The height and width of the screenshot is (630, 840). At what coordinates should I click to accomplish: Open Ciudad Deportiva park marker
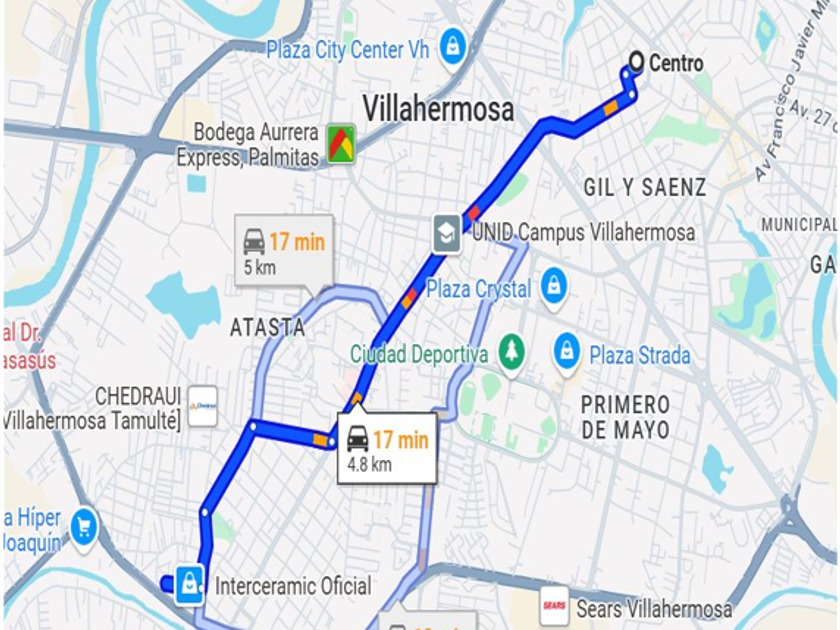[x=512, y=352]
